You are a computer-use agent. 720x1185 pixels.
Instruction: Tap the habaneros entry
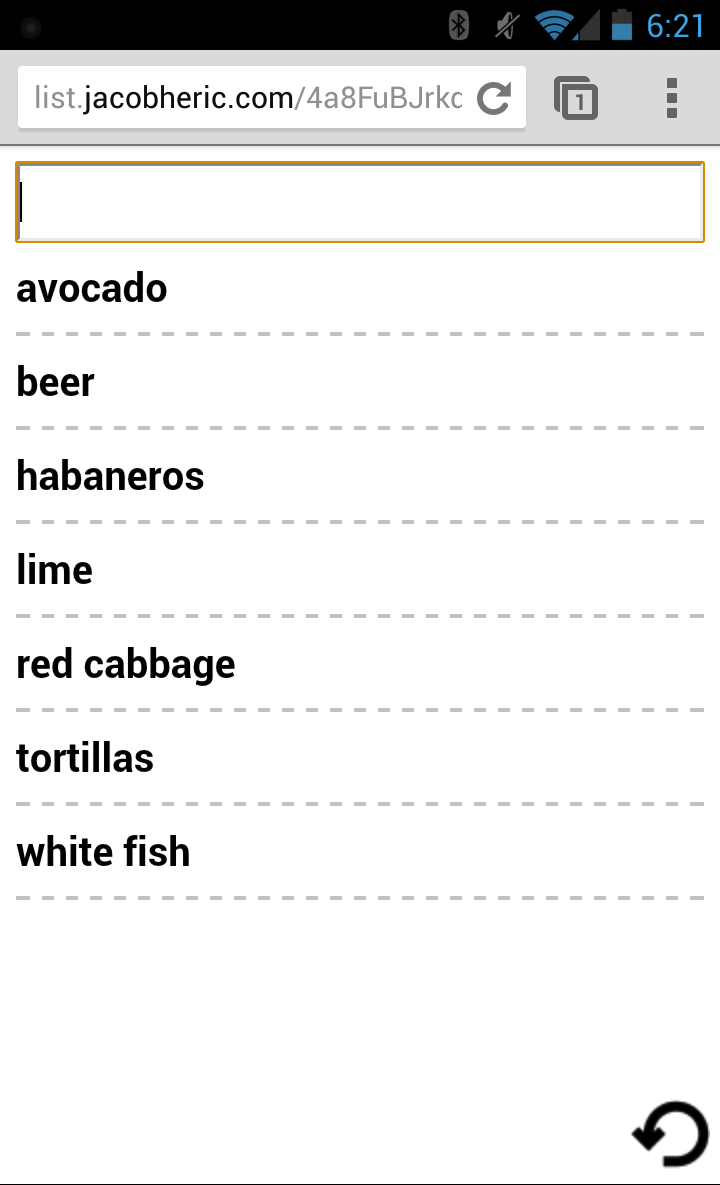[110, 476]
